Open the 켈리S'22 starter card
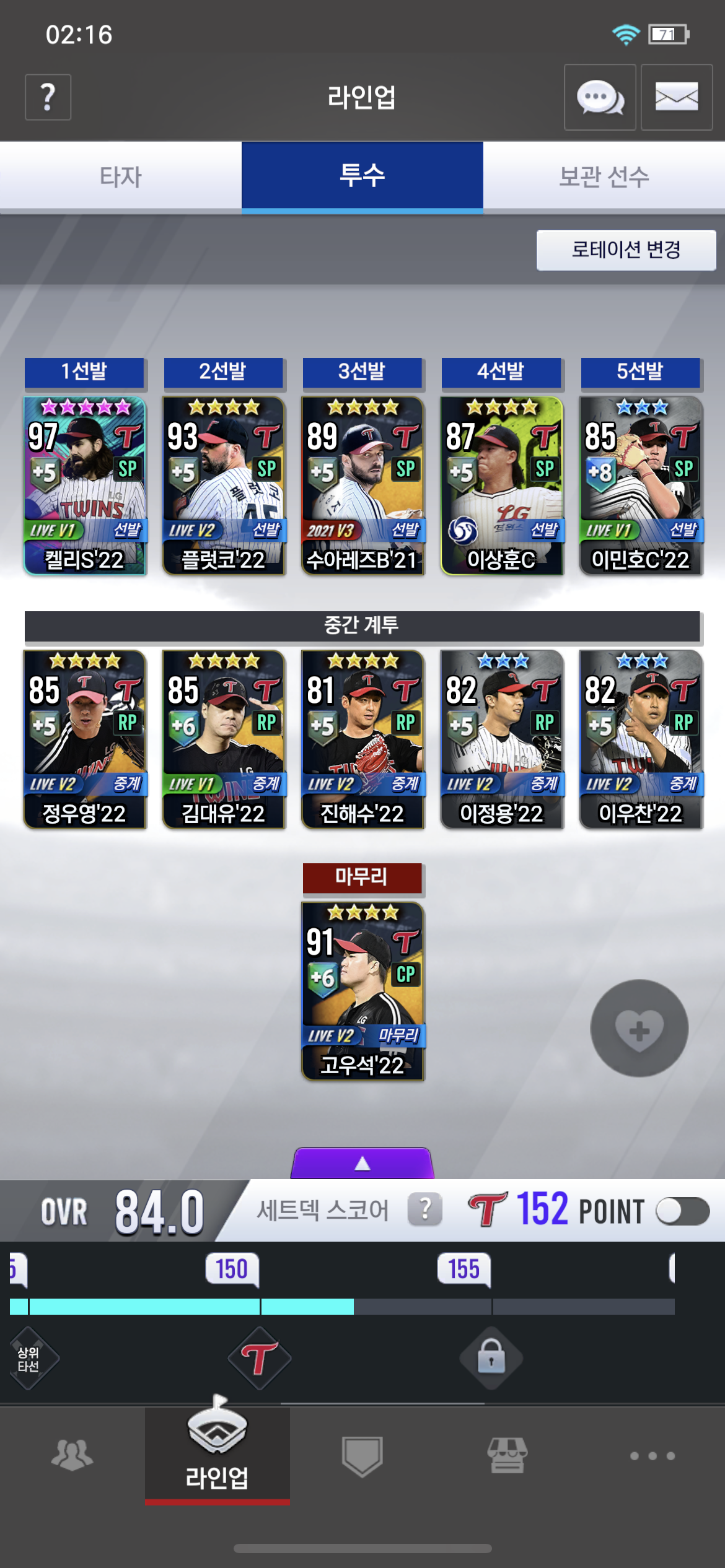The image size is (725, 1568). (85, 486)
